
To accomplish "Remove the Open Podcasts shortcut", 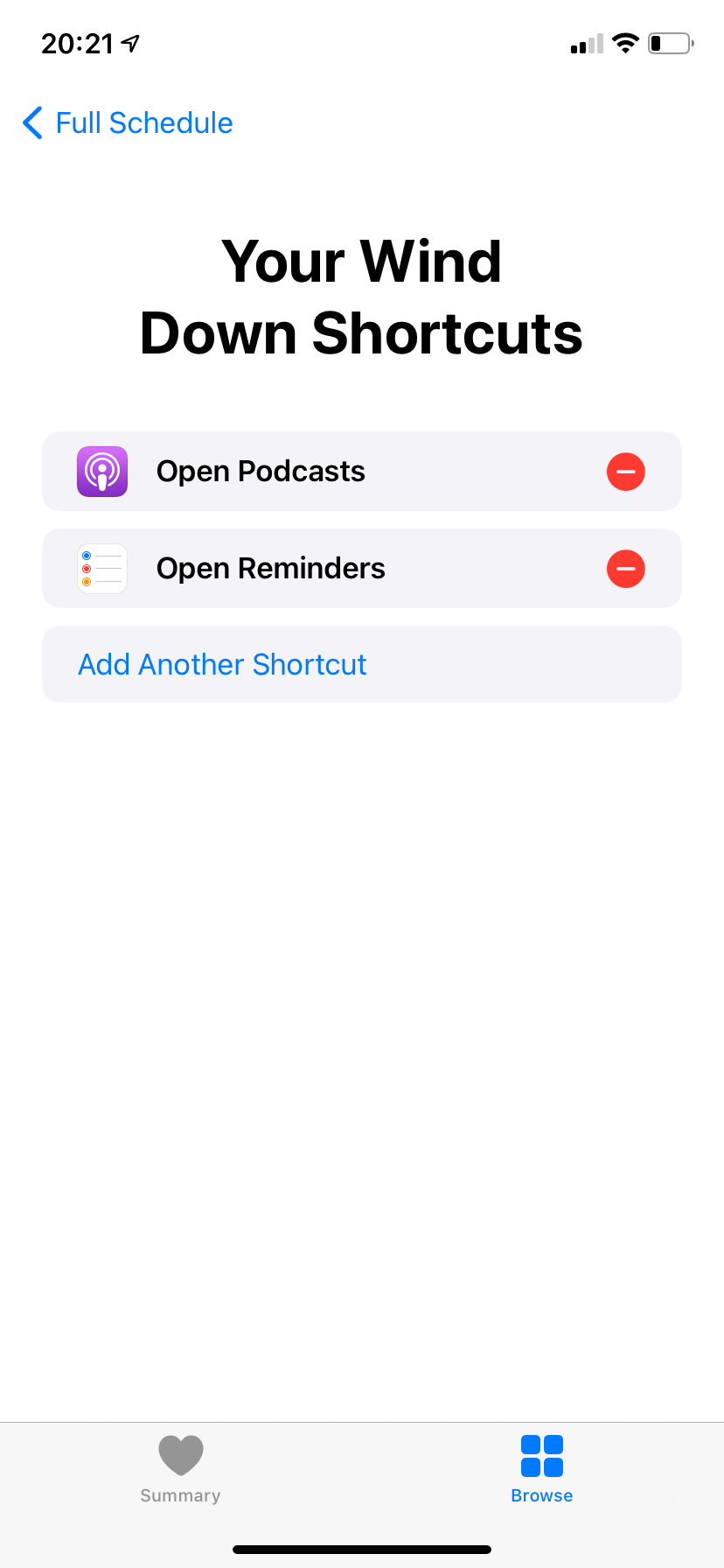I will pyautogui.click(x=626, y=472).
